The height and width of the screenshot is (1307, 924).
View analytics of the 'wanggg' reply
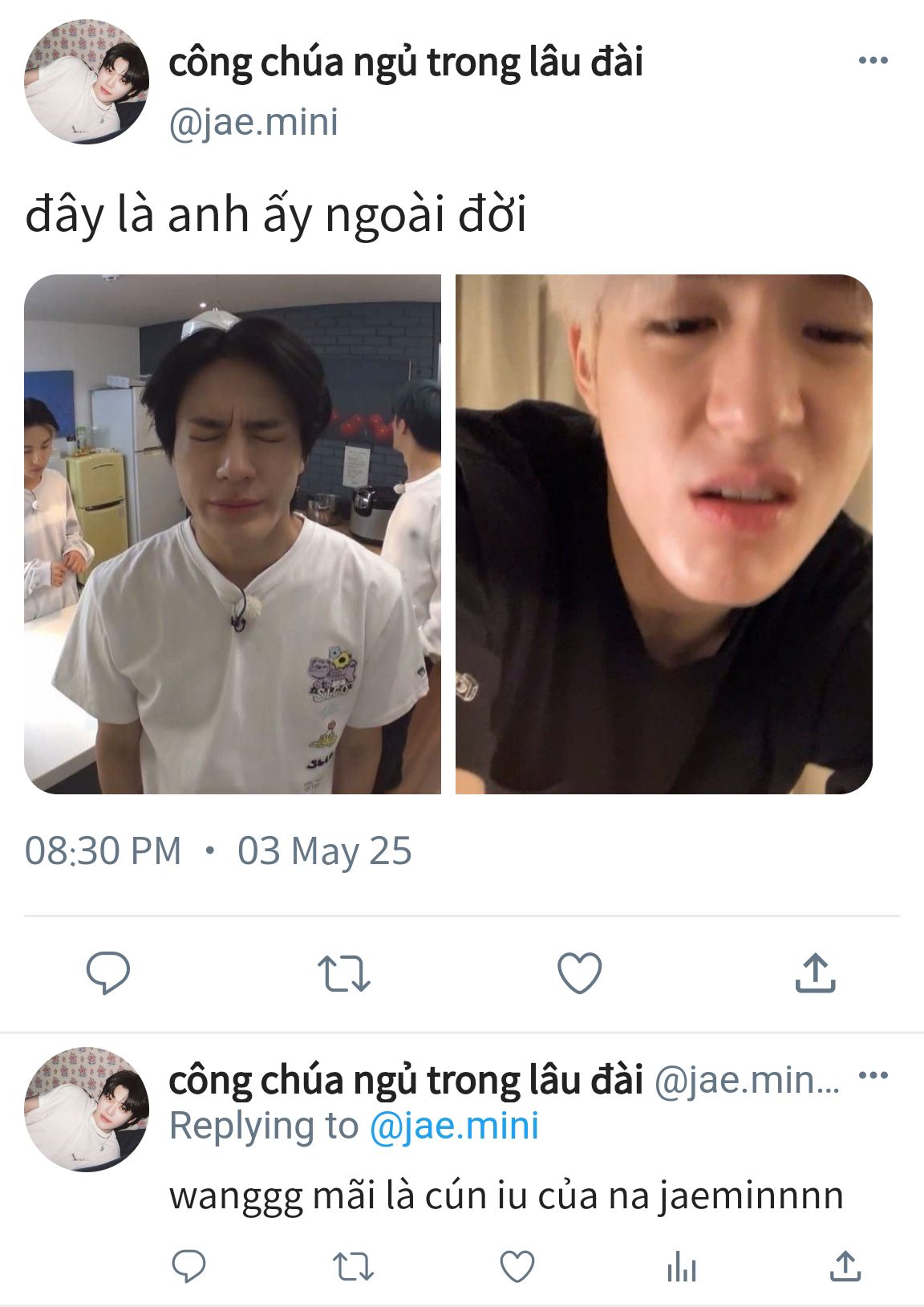point(681,1268)
